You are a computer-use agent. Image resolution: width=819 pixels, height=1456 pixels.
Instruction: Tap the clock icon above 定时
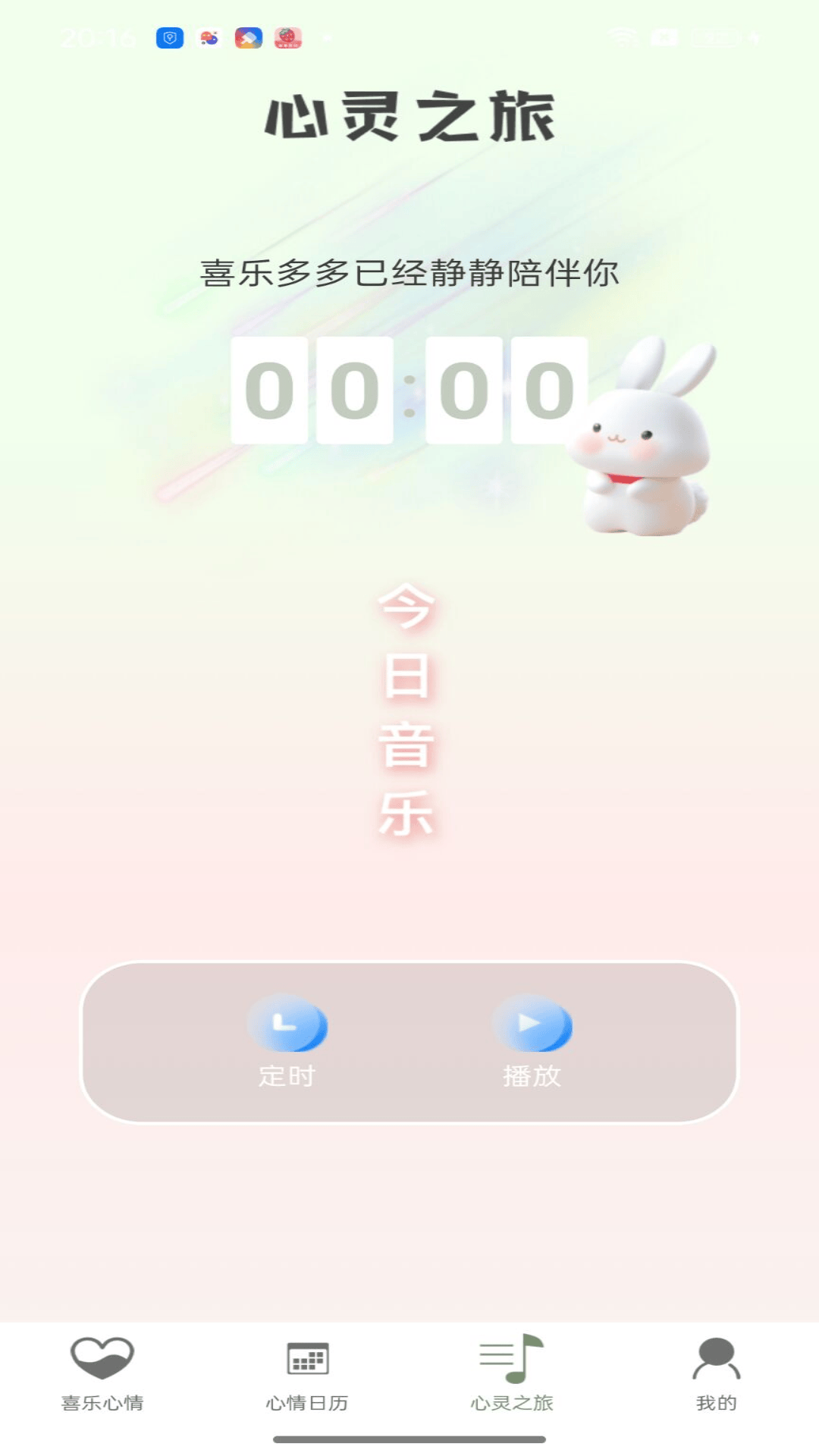[x=287, y=1025]
